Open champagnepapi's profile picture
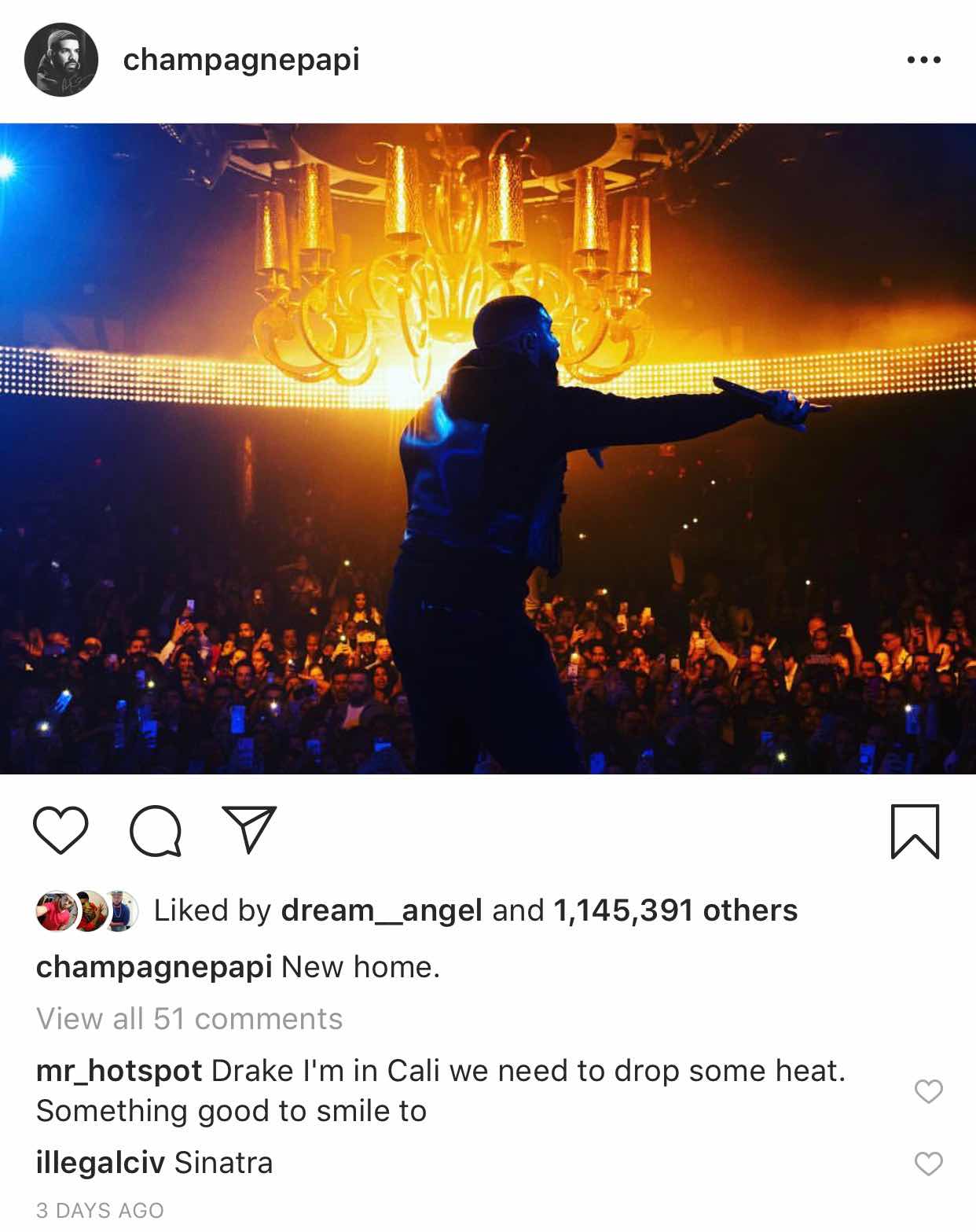The width and height of the screenshot is (976, 1232). point(61,60)
